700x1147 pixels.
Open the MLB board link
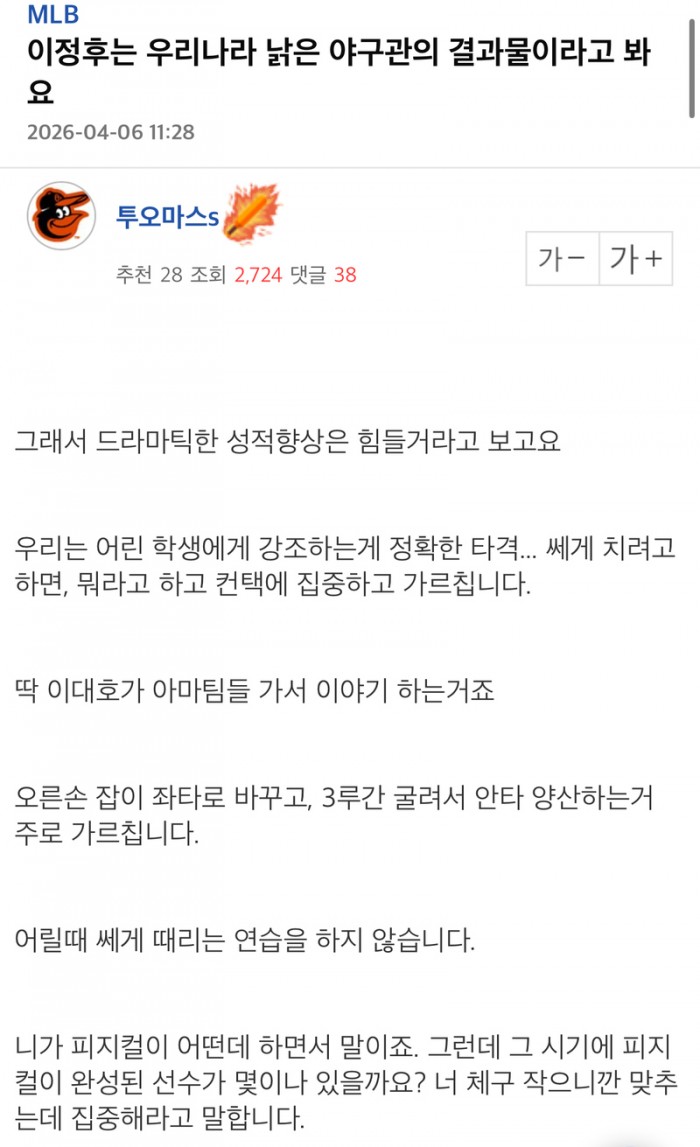(53, 15)
